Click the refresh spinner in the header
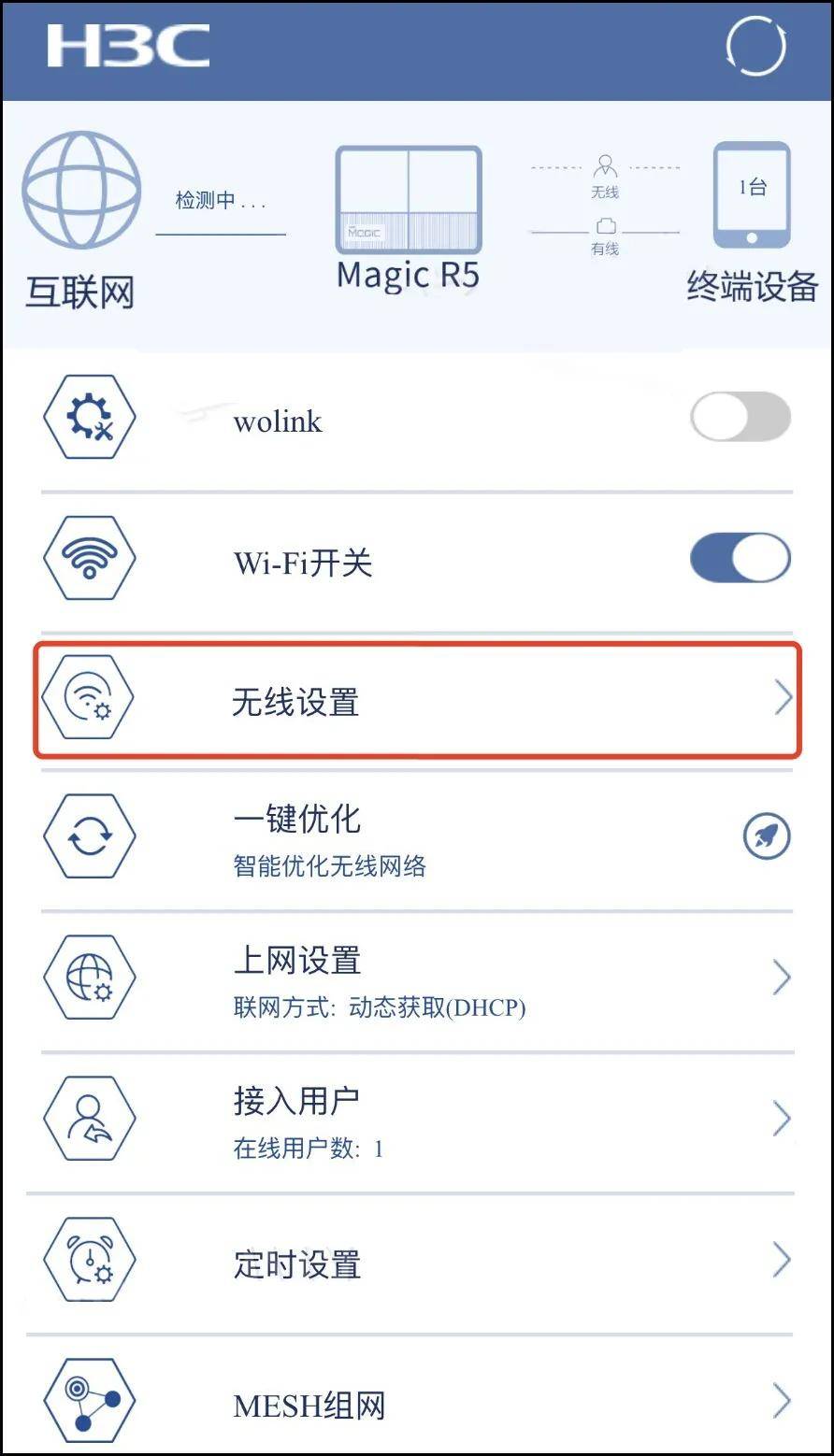This screenshot has width=834, height=1456. click(x=757, y=46)
